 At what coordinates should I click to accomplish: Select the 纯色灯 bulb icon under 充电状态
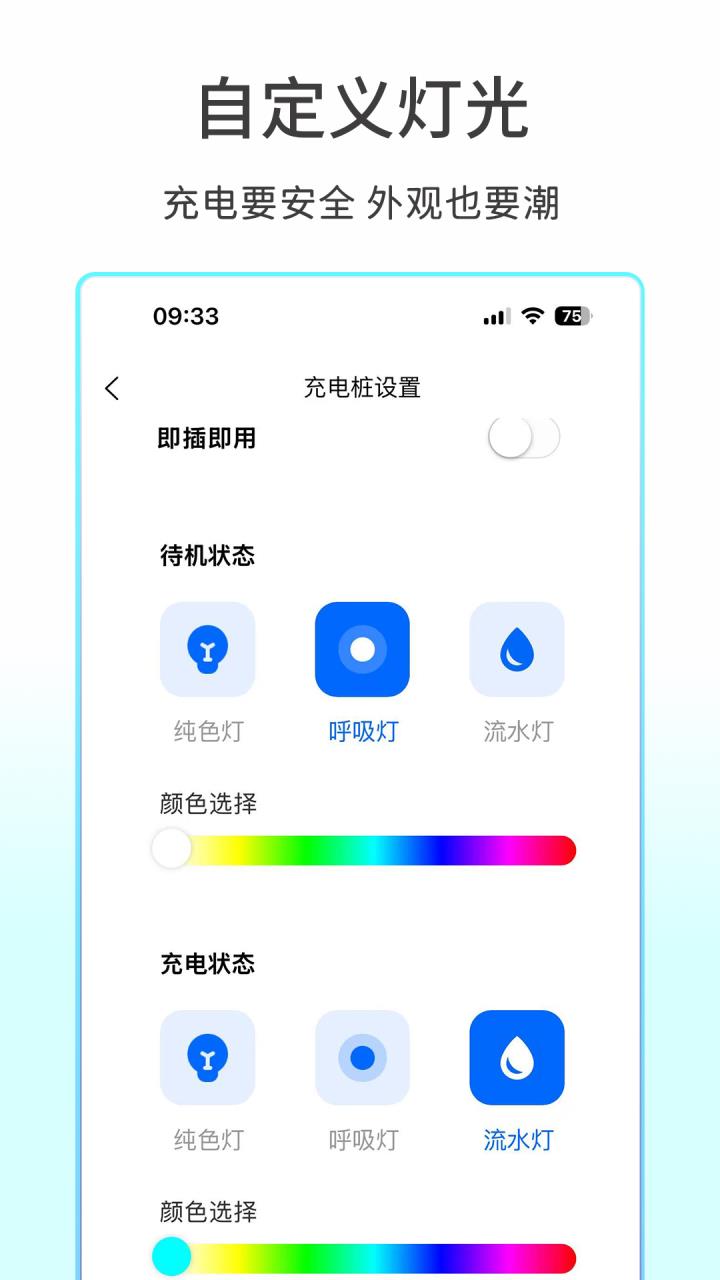click(x=208, y=1057)
